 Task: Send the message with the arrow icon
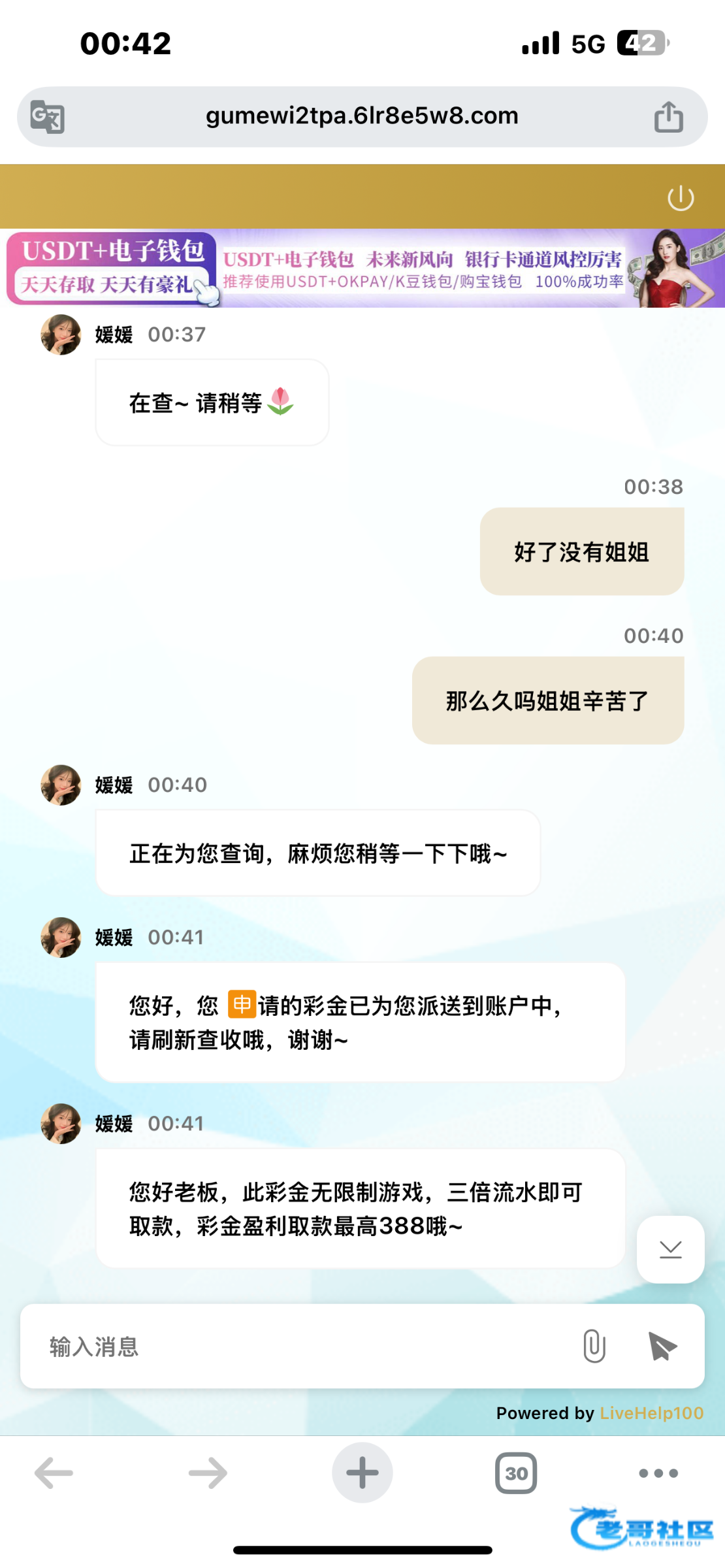[662, 1347]
